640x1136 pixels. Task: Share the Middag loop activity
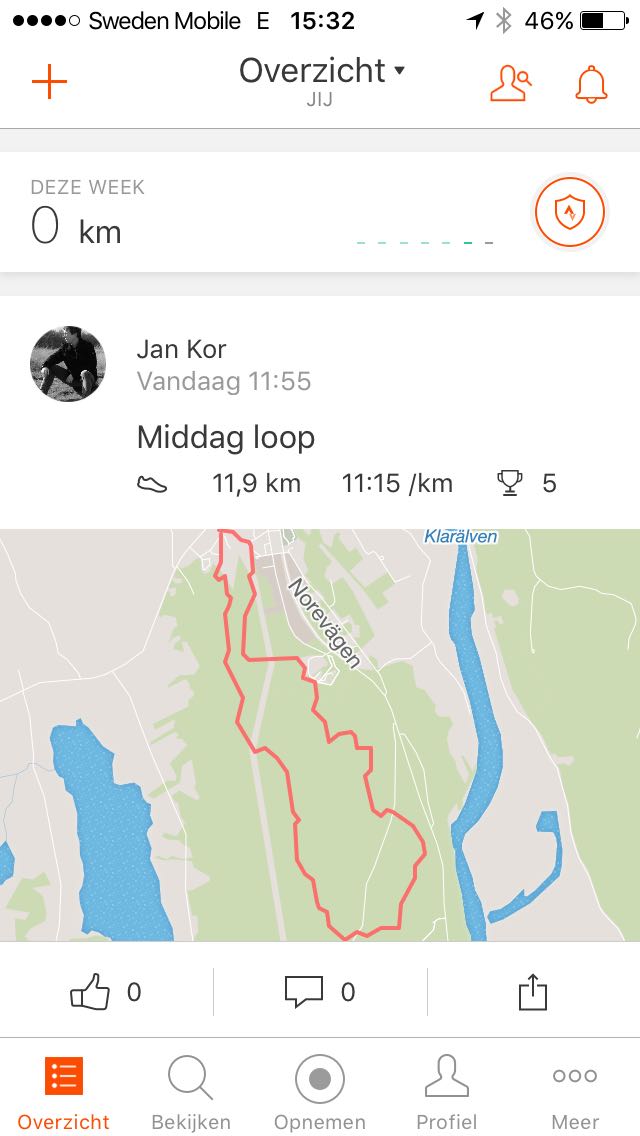533,992
